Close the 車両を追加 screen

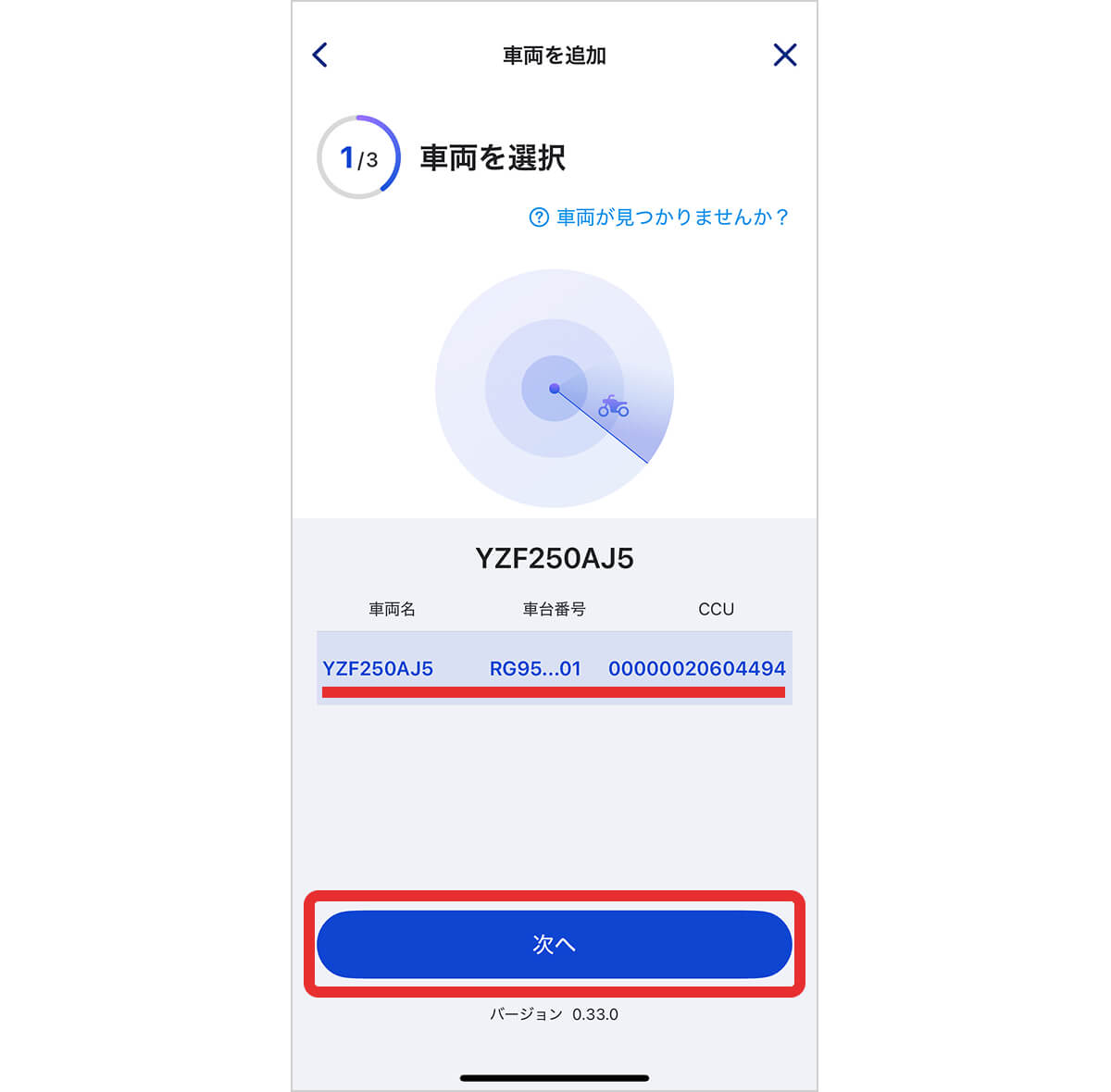tap(784, 56)
